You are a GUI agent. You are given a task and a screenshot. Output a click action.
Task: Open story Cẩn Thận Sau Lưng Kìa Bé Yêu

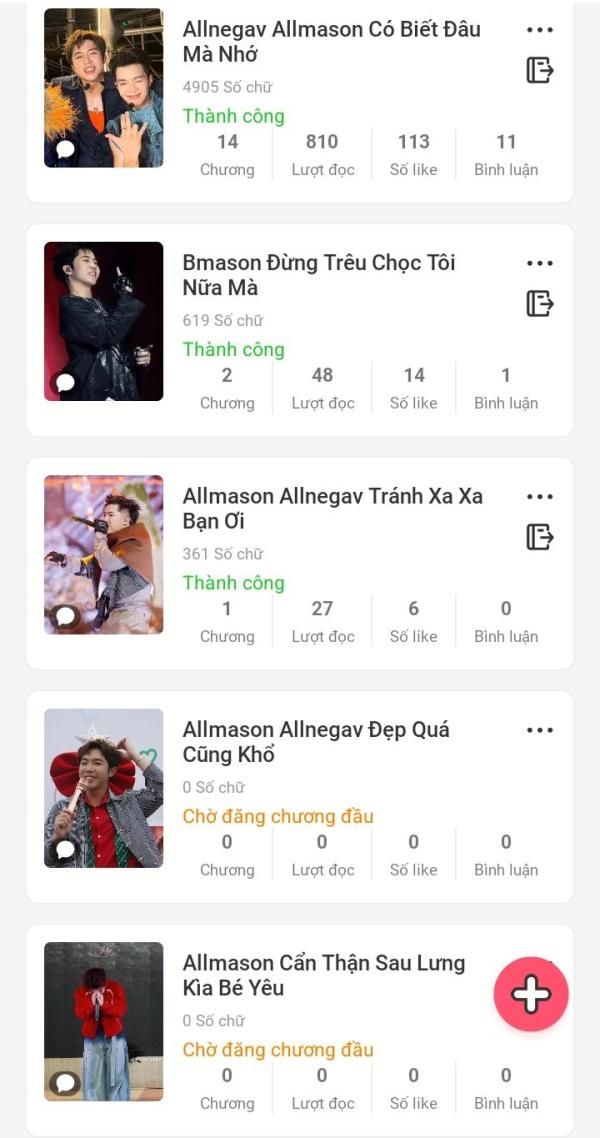click(x=323, y=975)
